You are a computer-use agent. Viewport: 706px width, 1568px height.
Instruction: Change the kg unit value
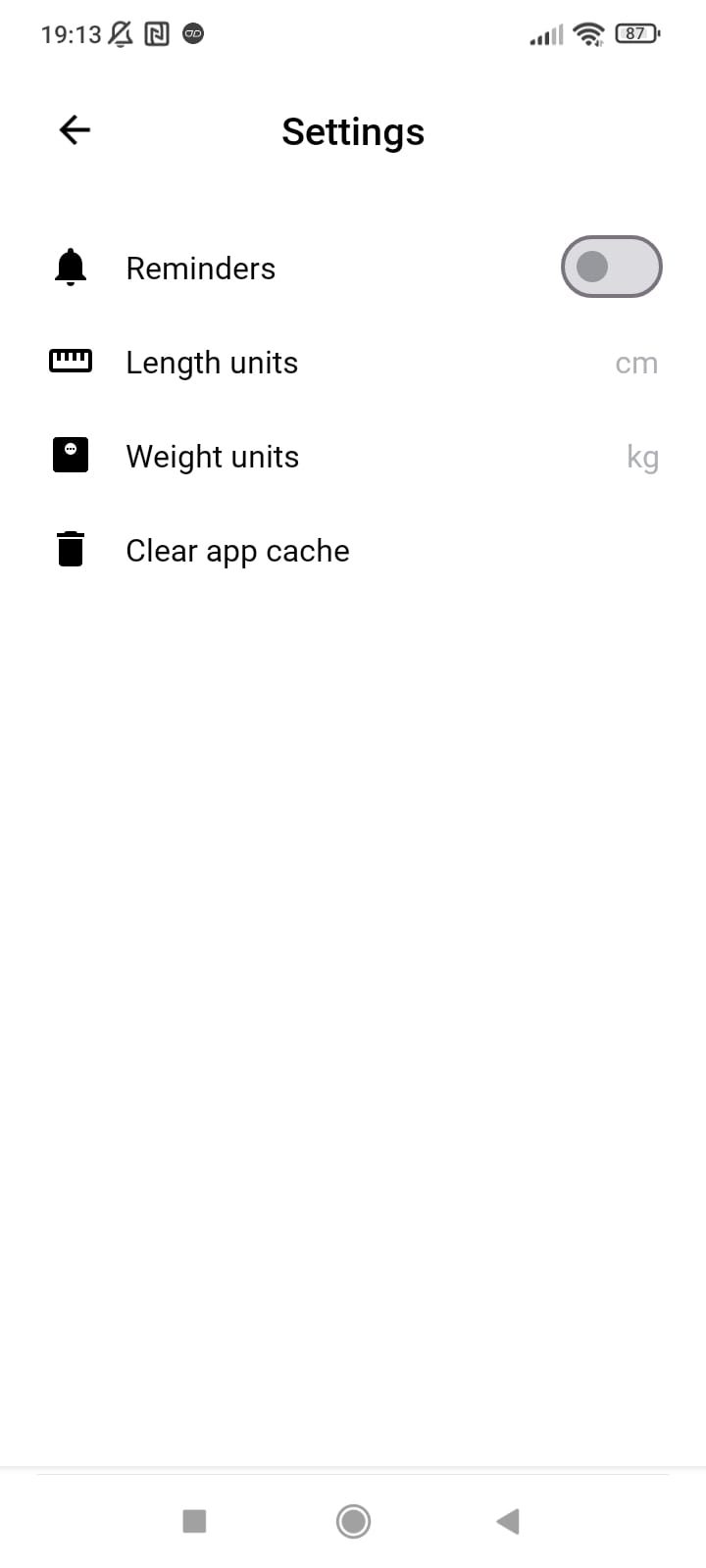pos(643,456)
